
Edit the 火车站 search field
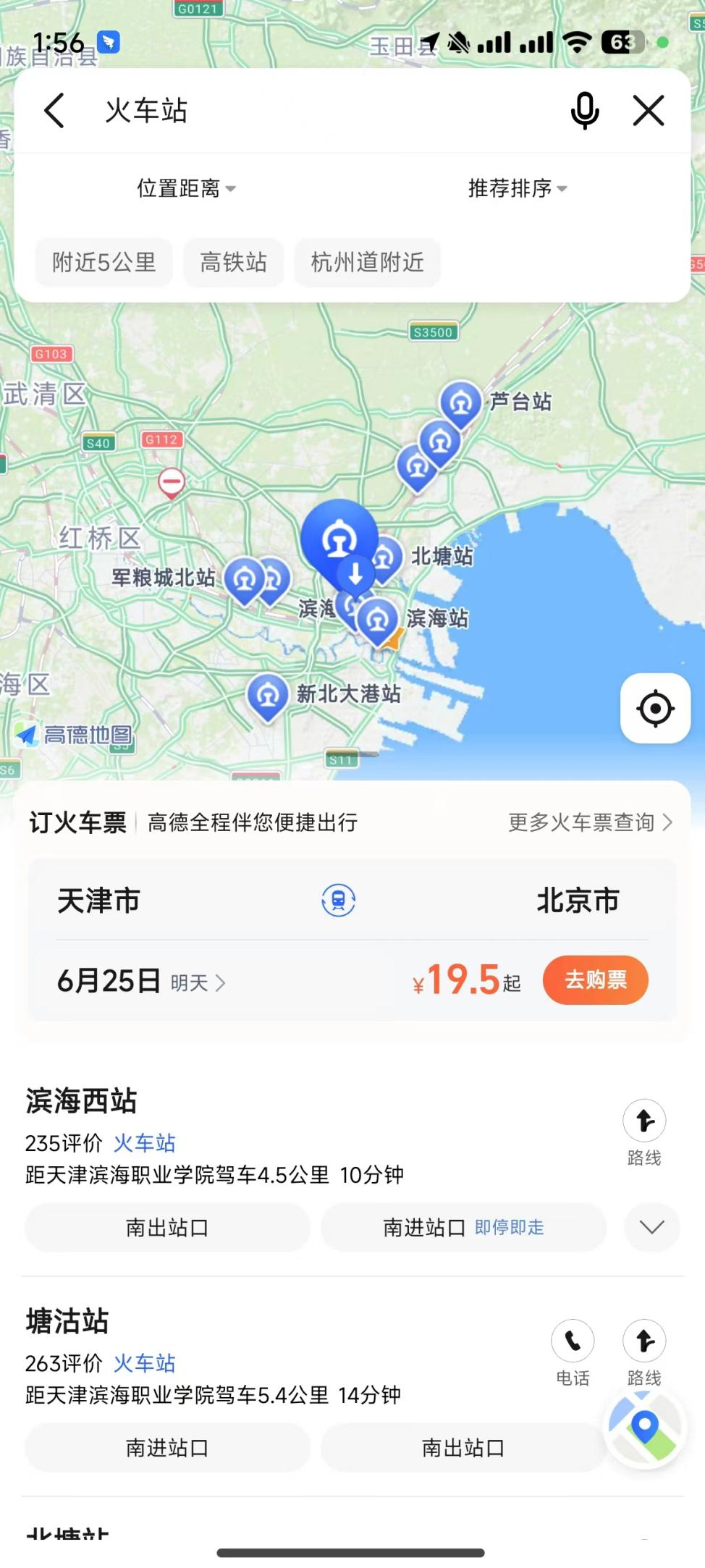pyautogui.click(x=326, y=111)
